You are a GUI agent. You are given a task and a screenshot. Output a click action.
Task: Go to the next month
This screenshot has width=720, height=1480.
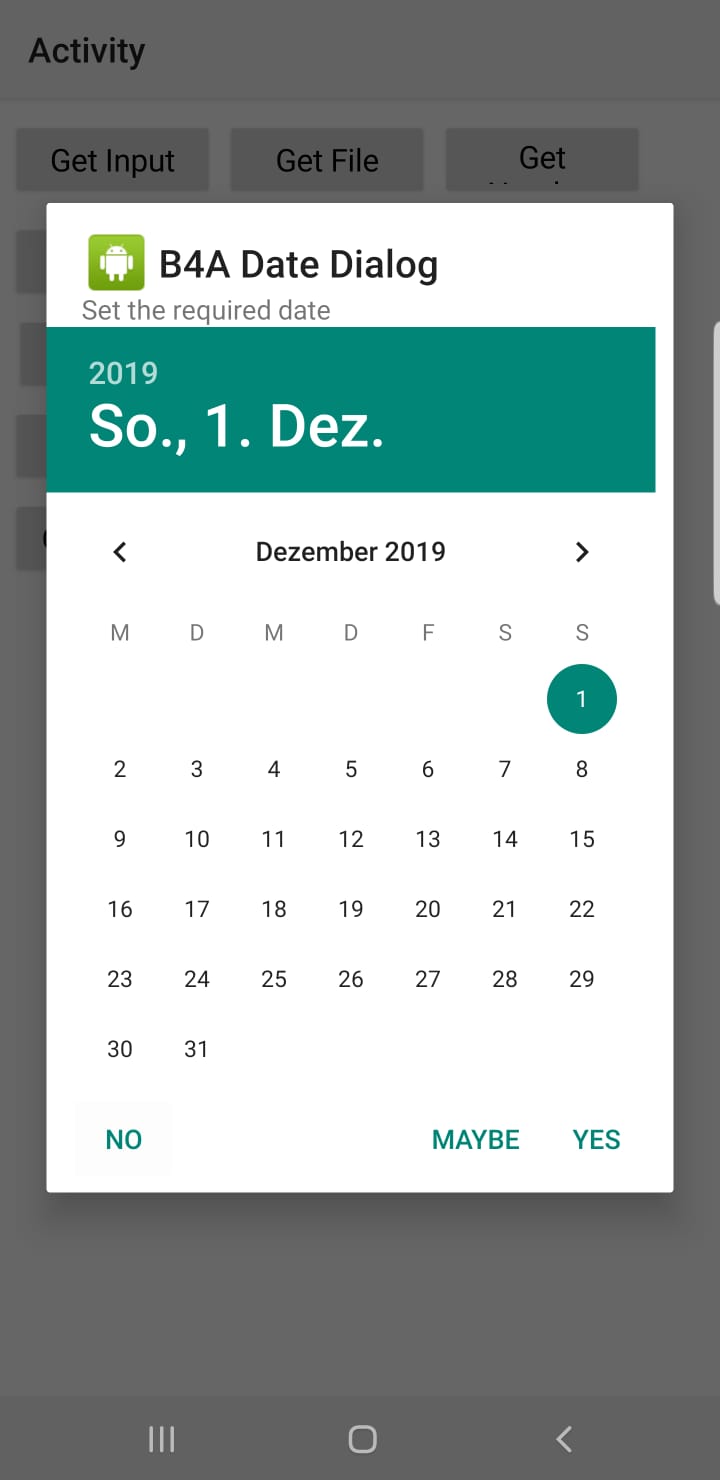(x=582, y=552)
